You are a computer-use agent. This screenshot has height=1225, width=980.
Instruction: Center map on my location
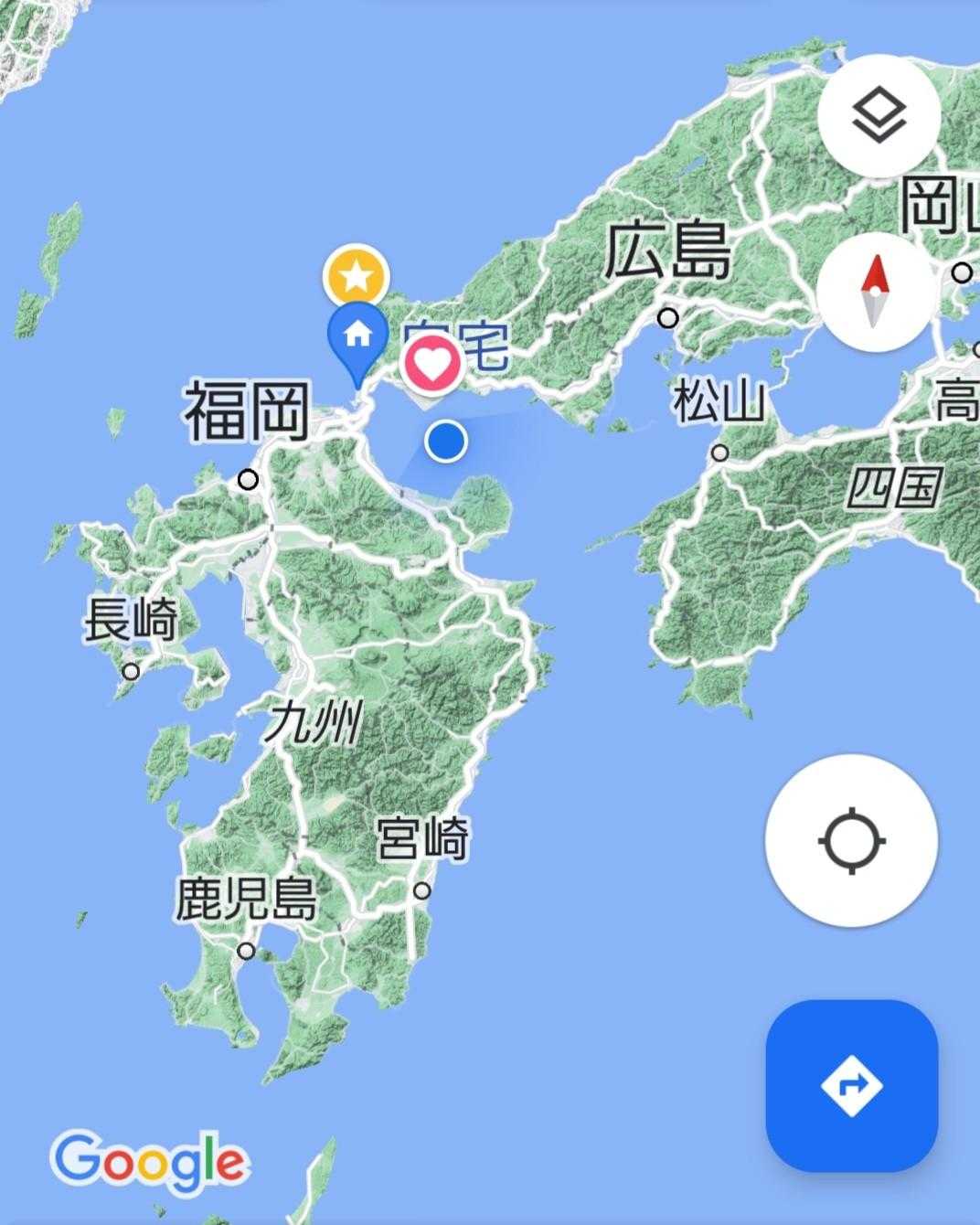tap(852, 840)
